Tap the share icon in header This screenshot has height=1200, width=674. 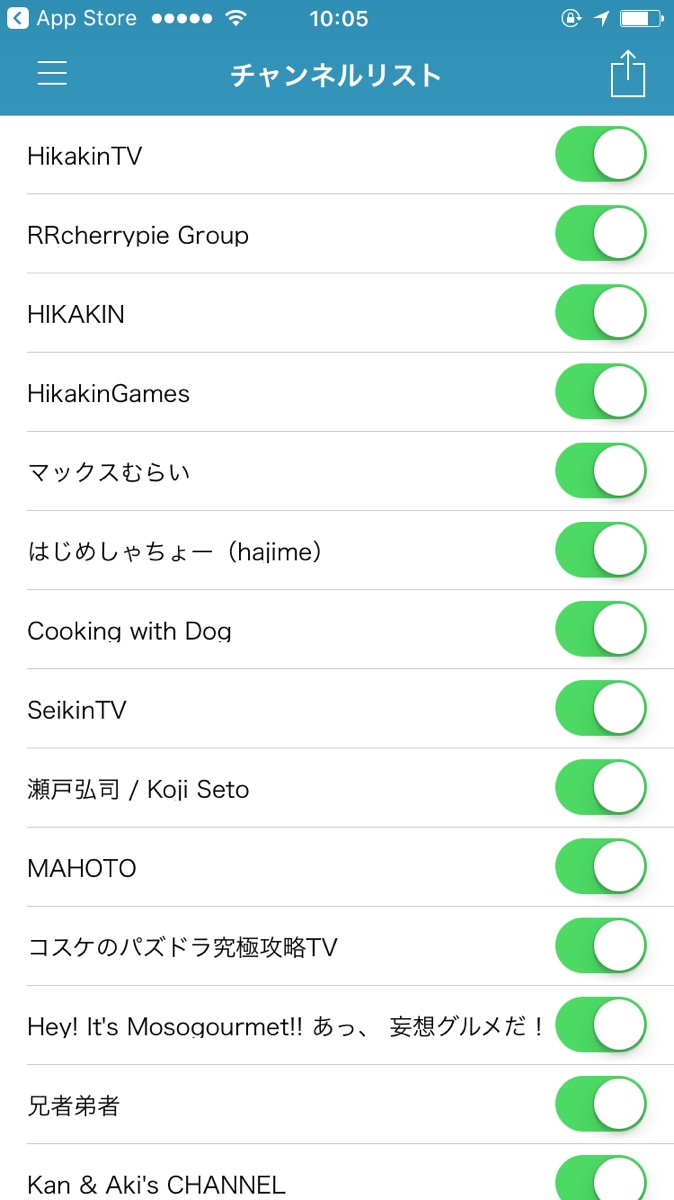tap(627, 74)
